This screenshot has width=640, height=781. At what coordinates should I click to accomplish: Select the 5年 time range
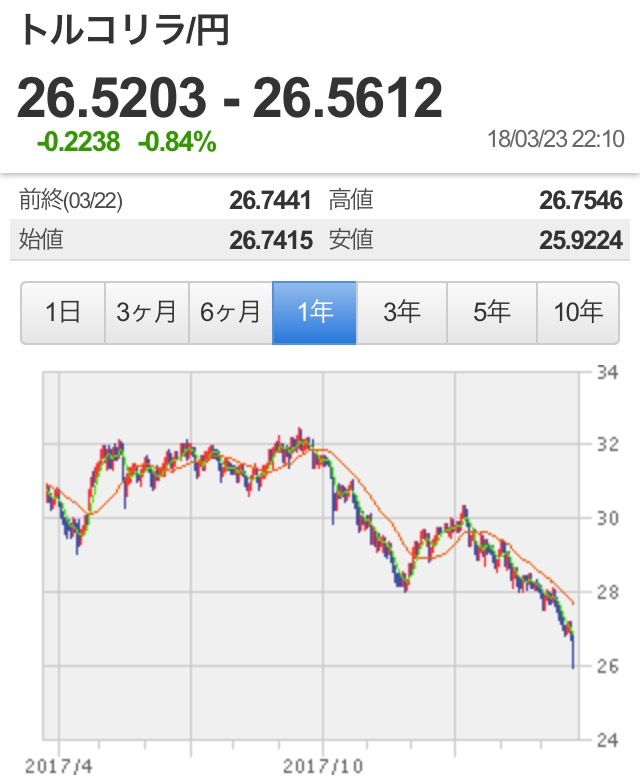pyautogui.click(x=492, y=313)
